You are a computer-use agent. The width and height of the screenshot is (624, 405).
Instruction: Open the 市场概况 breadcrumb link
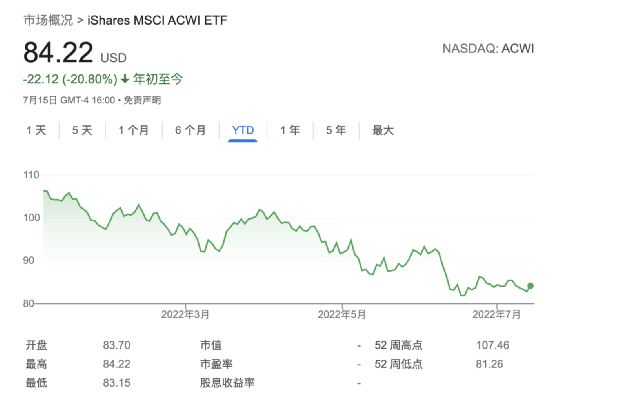click(48, 20)
